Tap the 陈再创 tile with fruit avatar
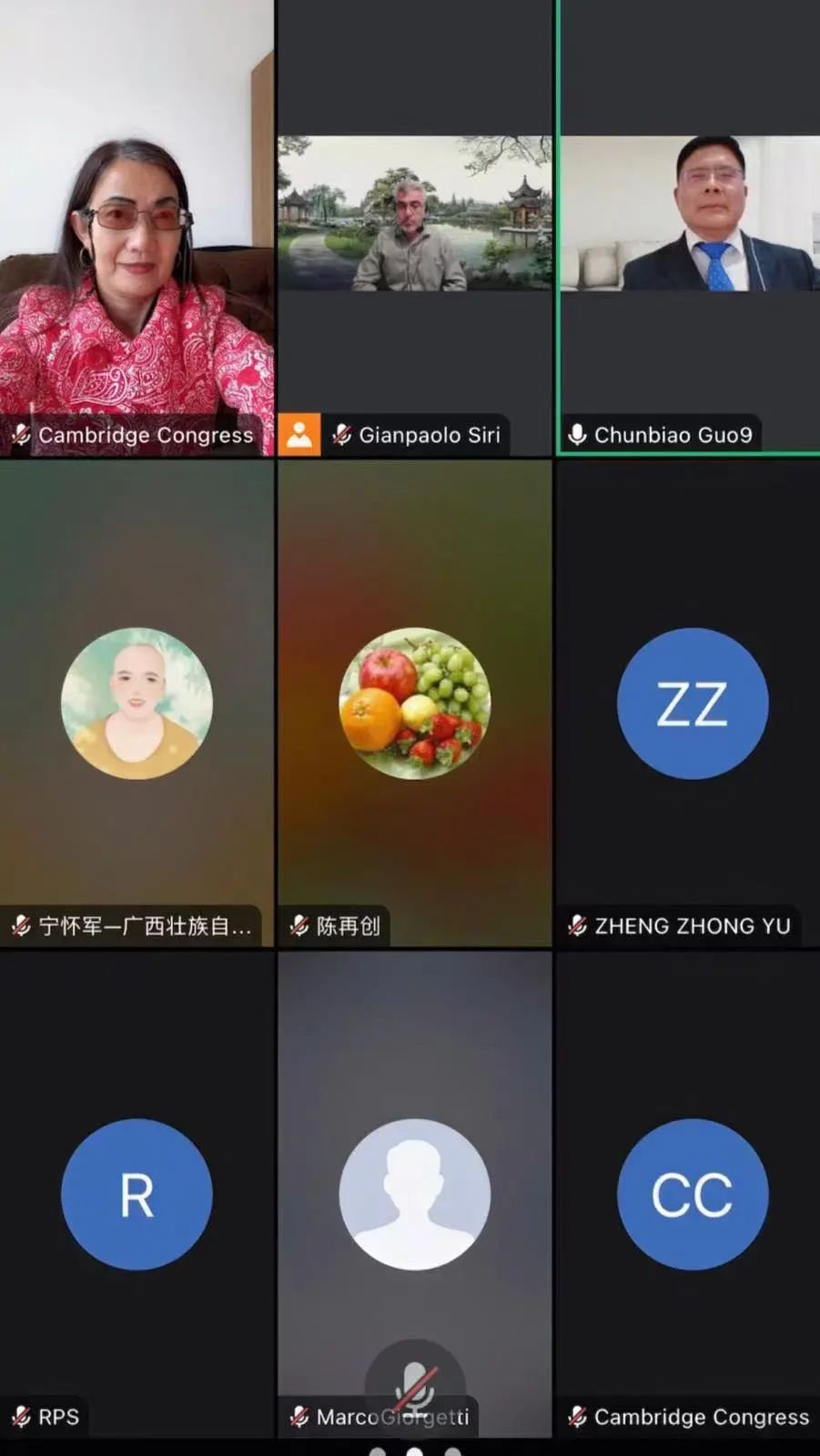820x1456 pixels. click(414, 703)
